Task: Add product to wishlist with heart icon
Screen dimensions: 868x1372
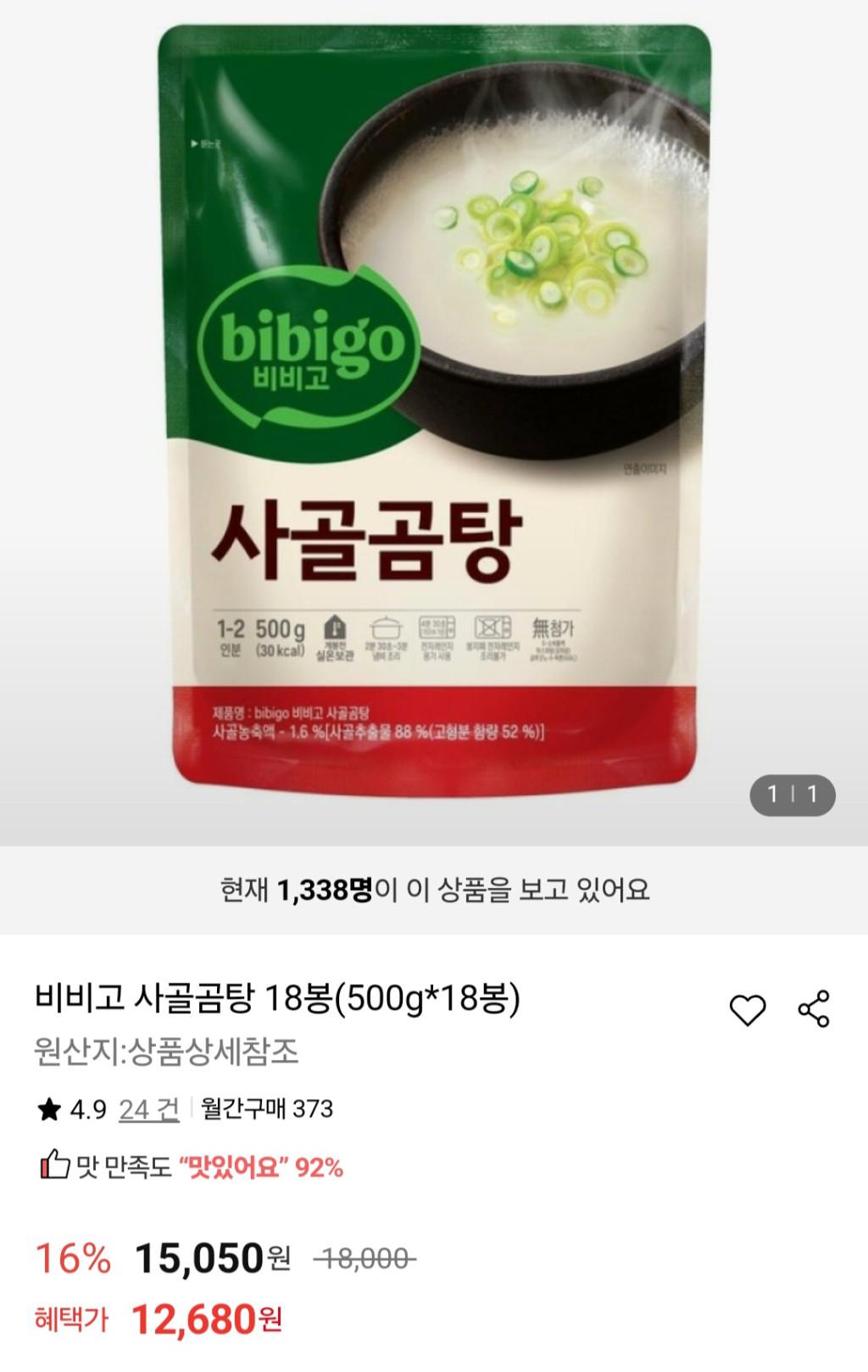Action: [747, 1009]
